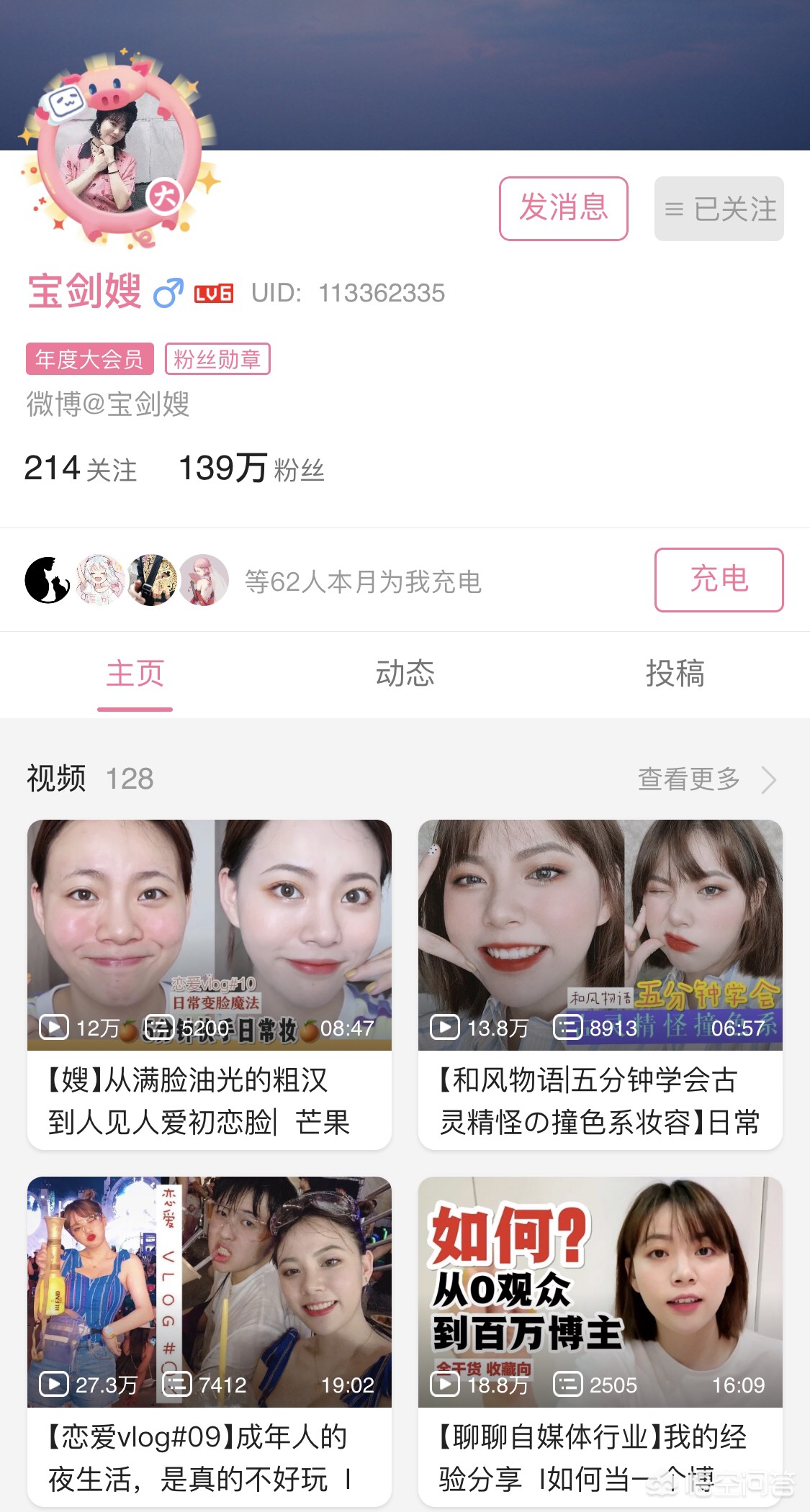Open 查看更多 to see all videos

[x=706, y=779]
